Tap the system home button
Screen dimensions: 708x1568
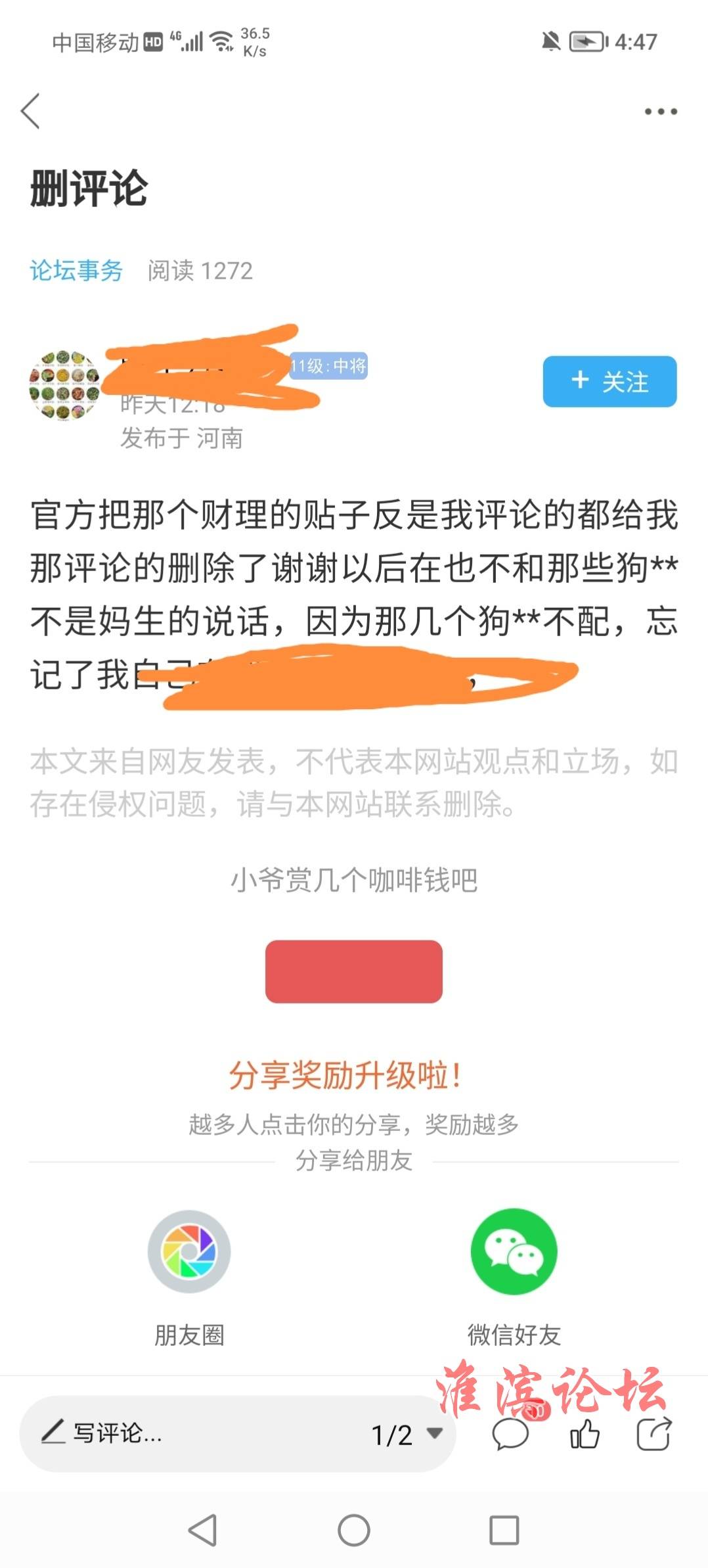(x=353, y=1531)
